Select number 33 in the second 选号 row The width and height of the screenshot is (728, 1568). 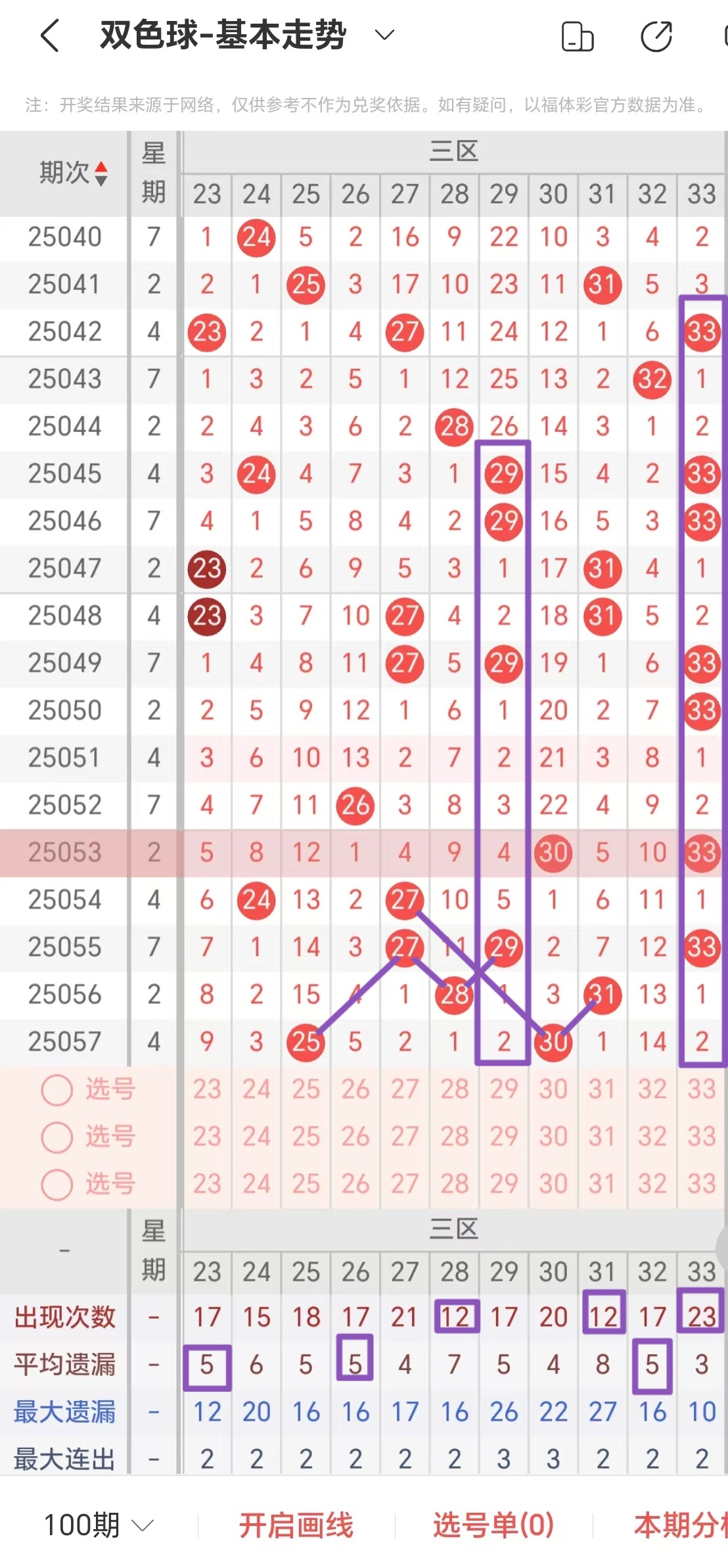click(701, 1136)
